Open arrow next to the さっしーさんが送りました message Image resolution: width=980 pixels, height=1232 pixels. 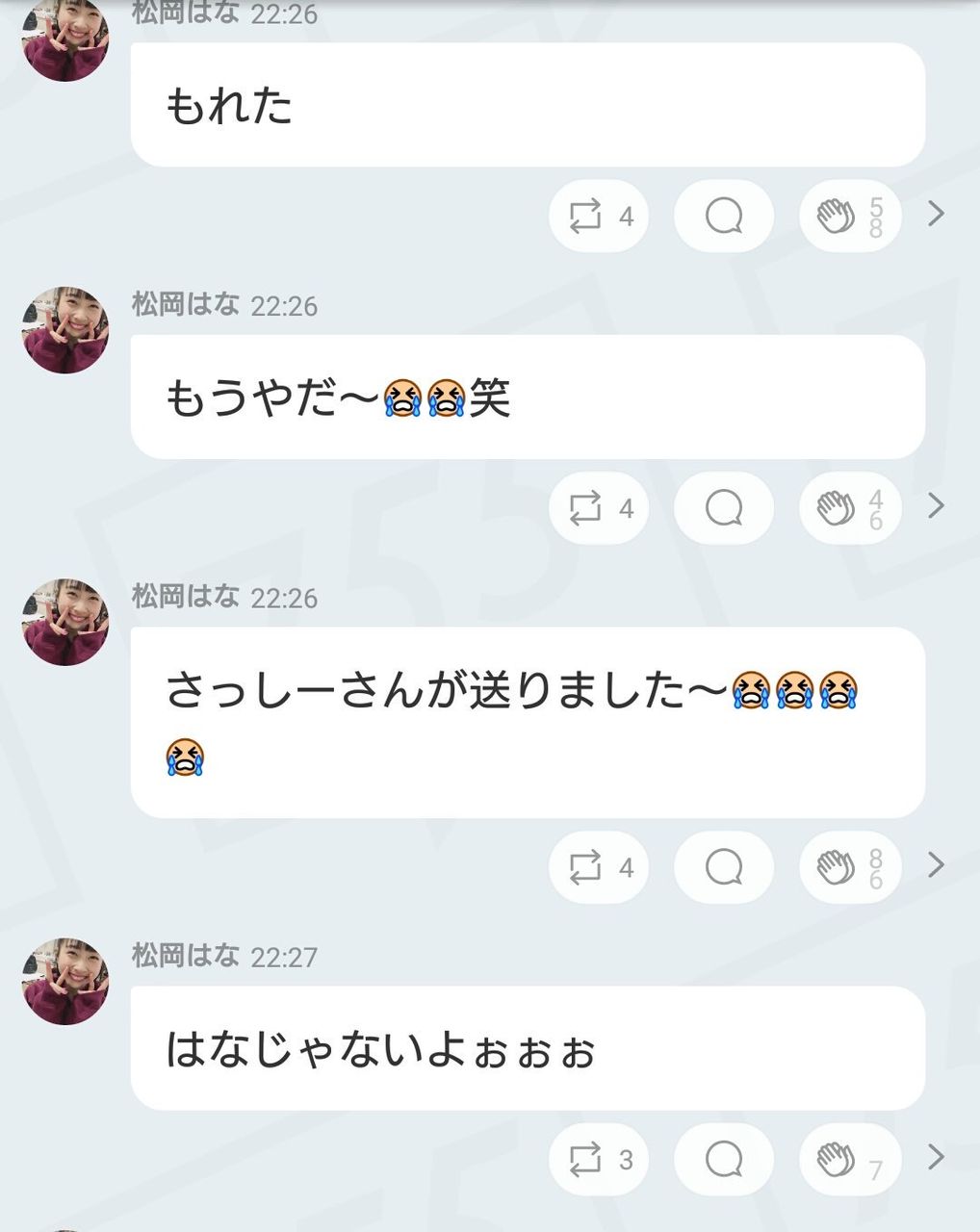pyautogui.click(x=936, y=865)
